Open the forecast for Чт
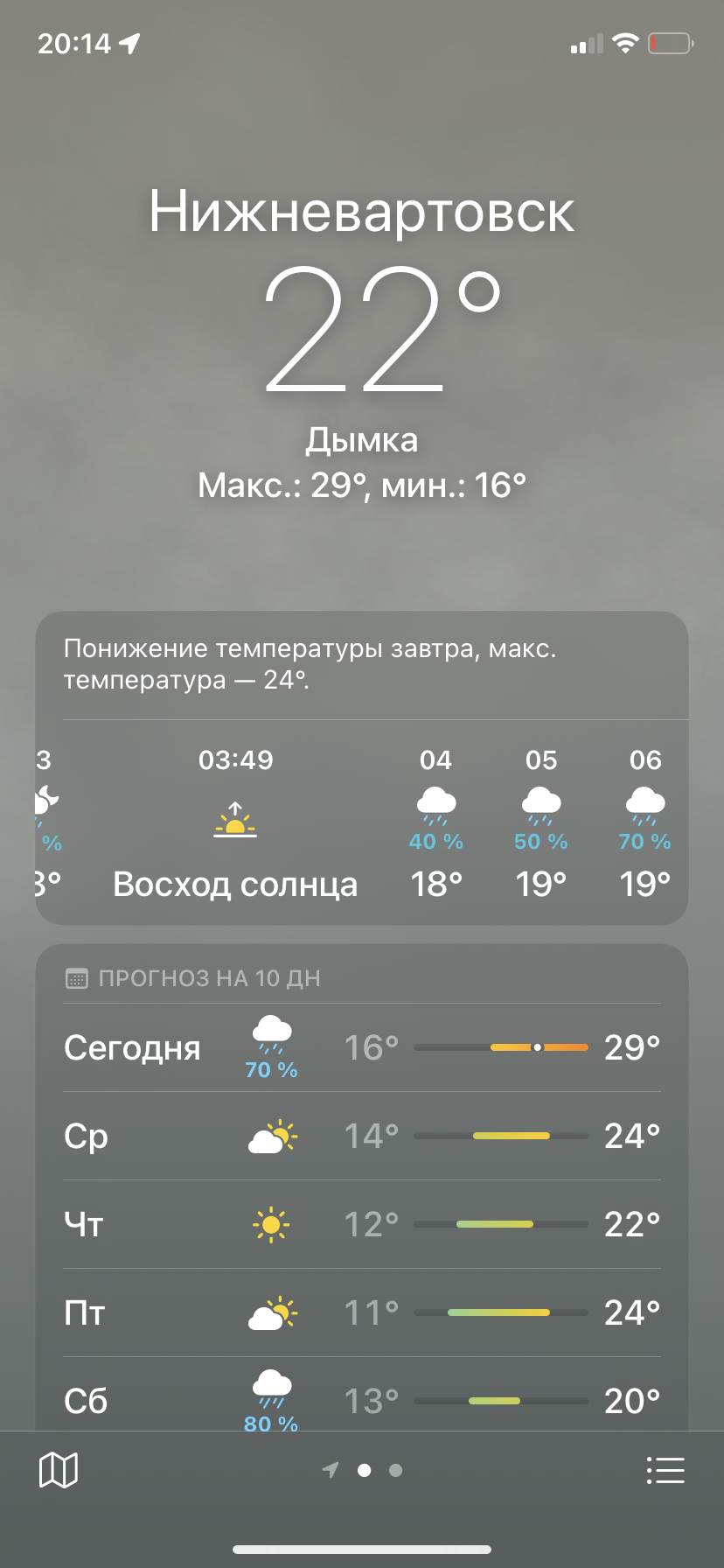Viewport: 724px width, 1568px height. point(362,1224)
